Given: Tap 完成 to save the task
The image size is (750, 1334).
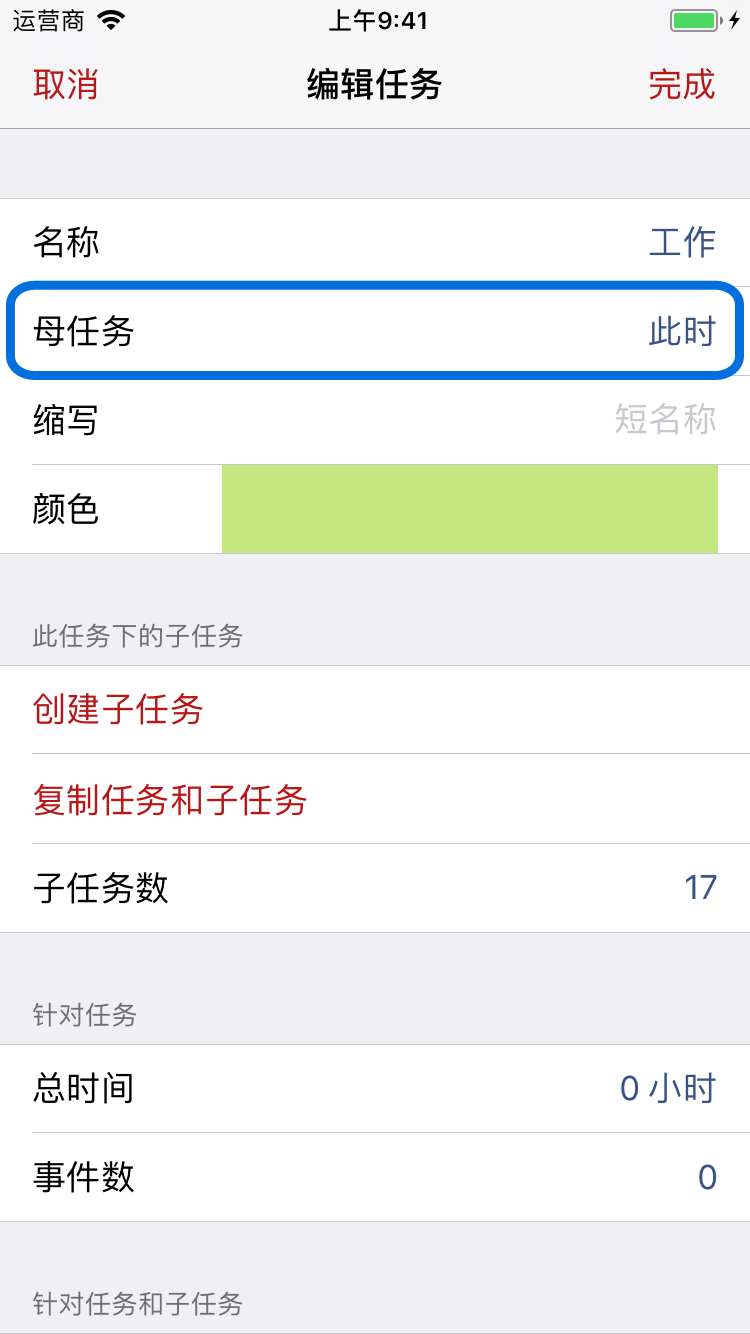Looking at the screenshot, I should point(682,84).
